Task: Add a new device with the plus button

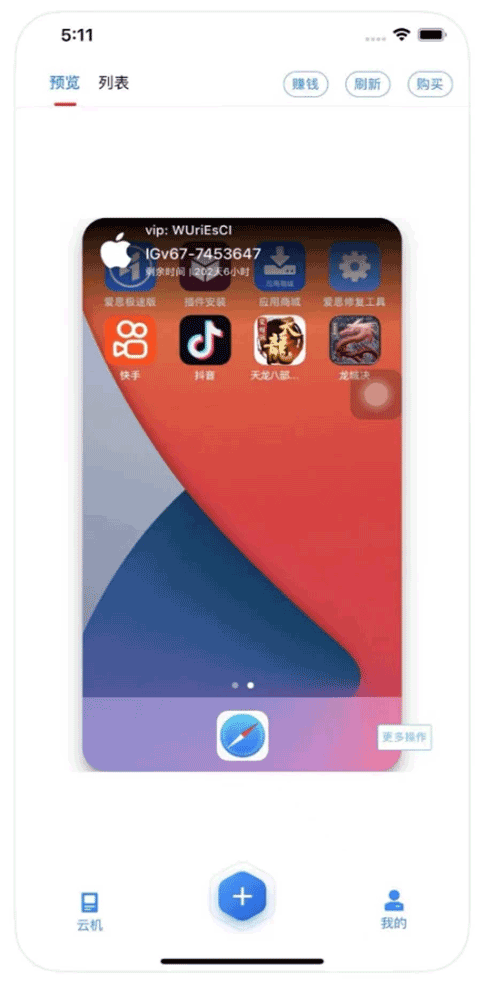Action: [242, 896]
